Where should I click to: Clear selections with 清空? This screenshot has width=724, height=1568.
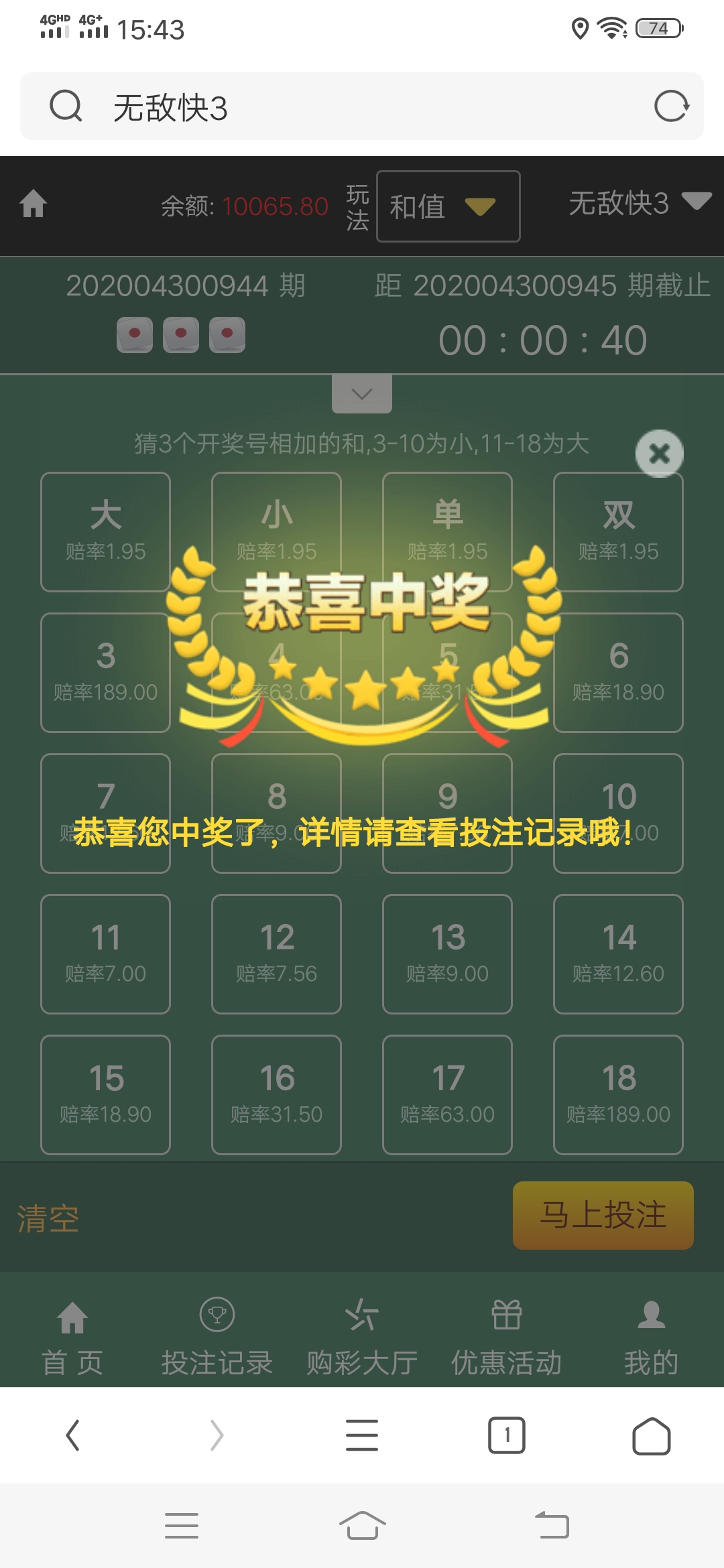48,1218
